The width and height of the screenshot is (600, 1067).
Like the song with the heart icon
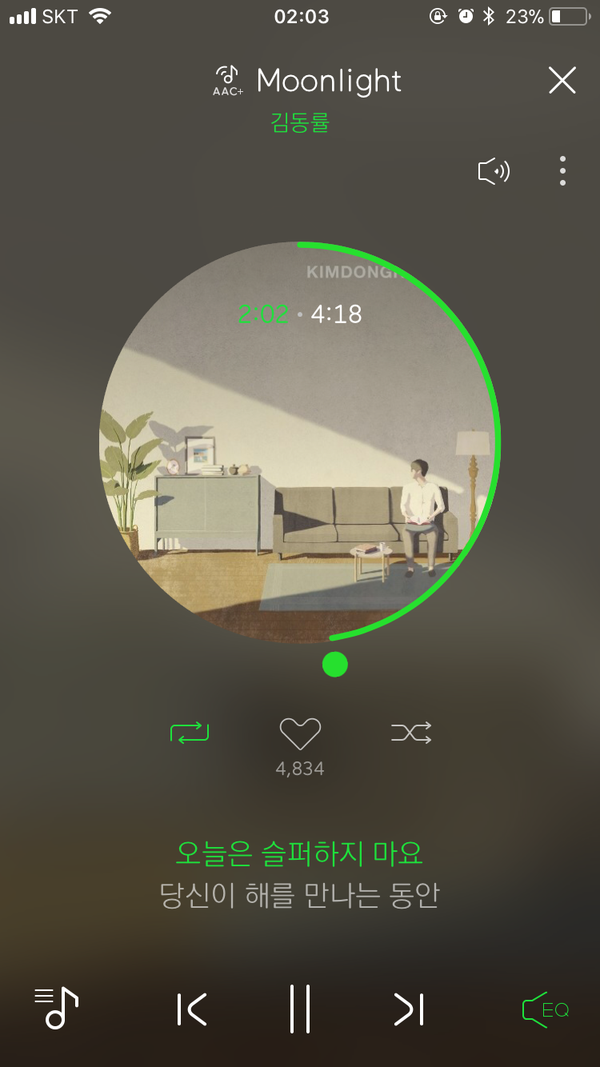point(300,733)
